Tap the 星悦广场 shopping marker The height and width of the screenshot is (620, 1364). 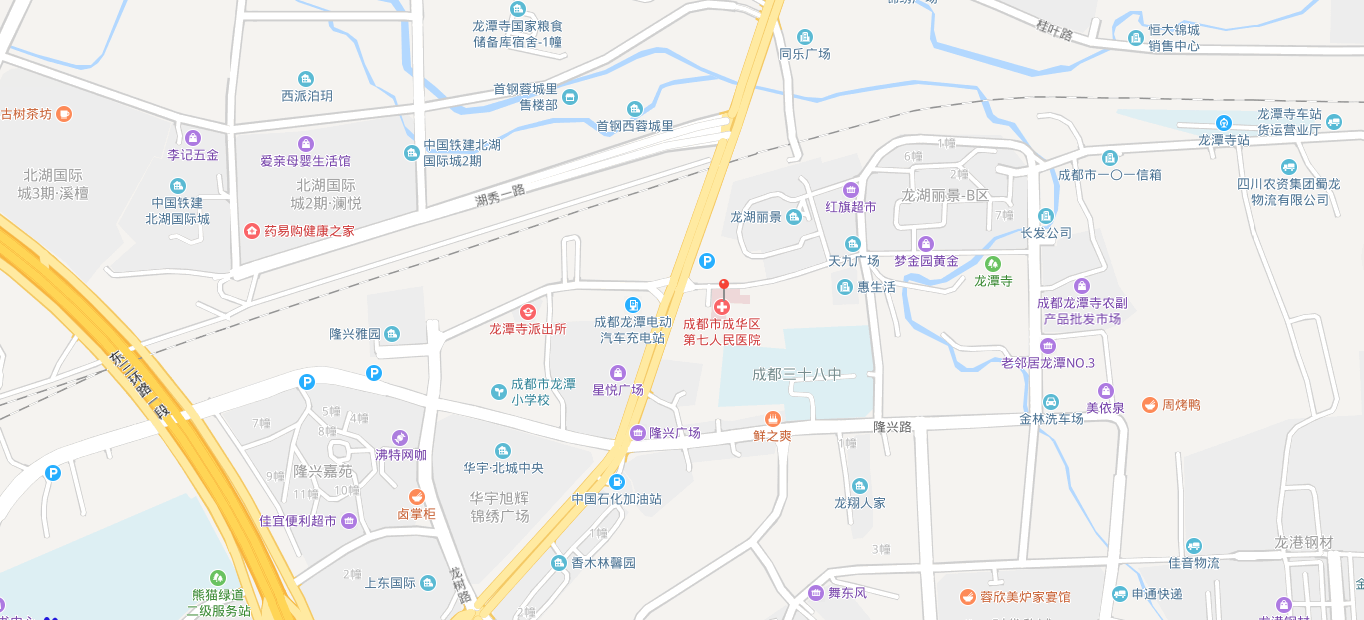click(617, 373)
